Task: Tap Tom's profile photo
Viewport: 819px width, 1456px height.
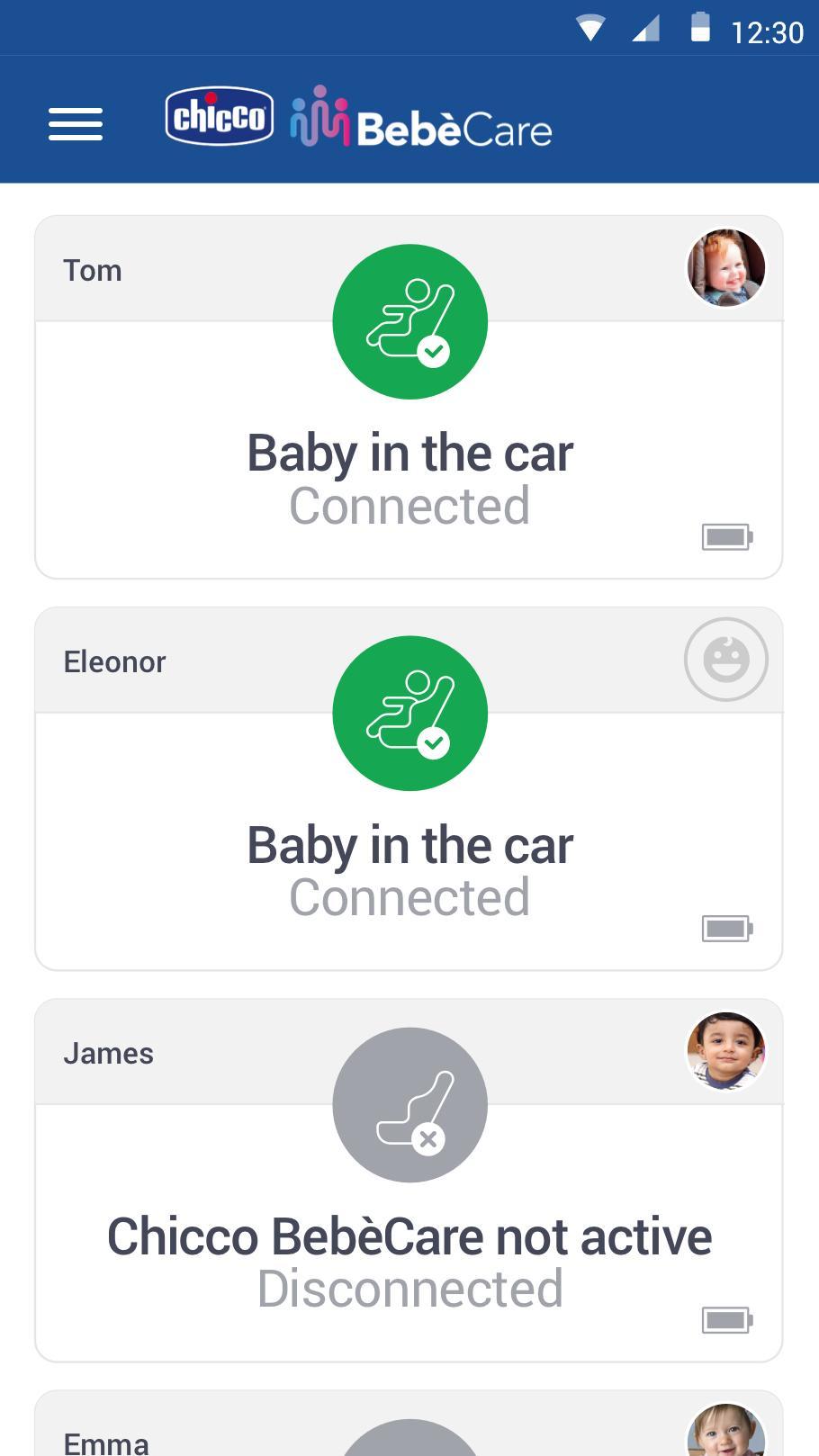Action: point(725,268)
